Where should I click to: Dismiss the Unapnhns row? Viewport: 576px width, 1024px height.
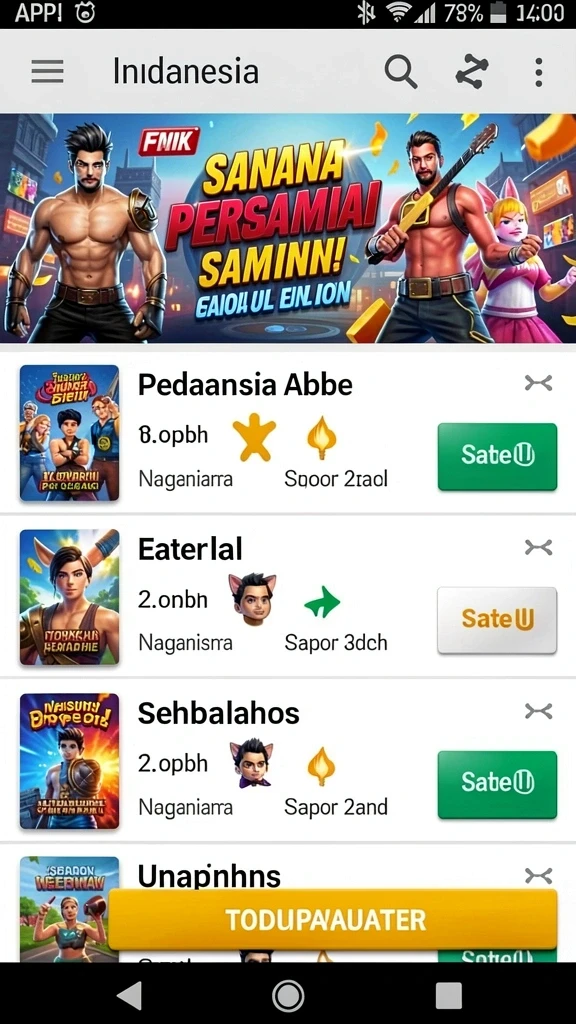(539, 875)
